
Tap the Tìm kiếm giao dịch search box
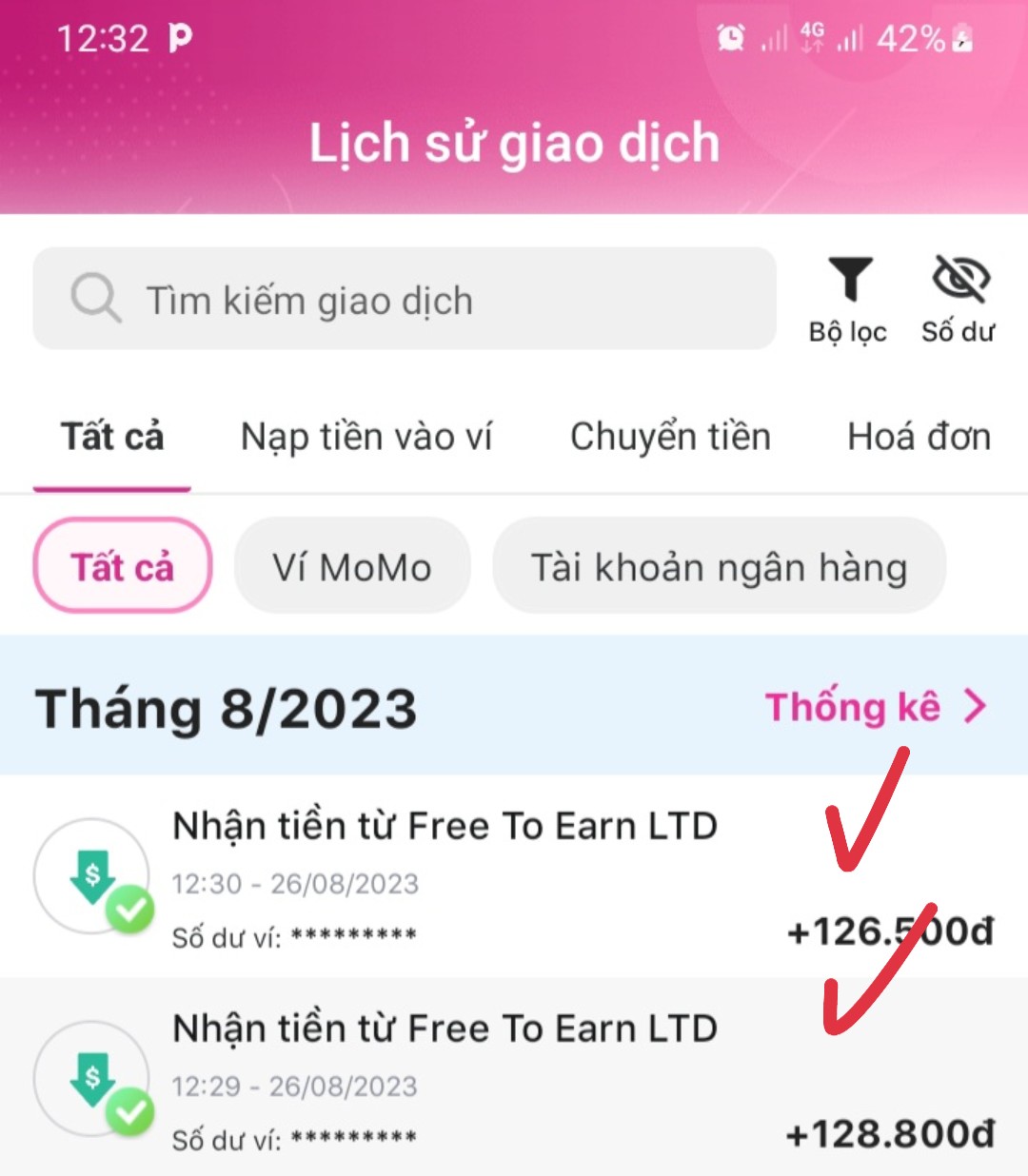(405, 300)
